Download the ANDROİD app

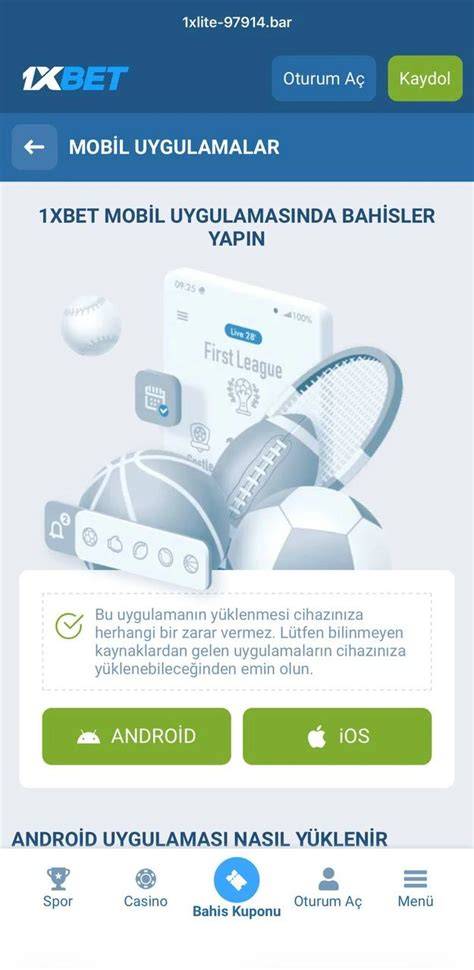[136, 736]
